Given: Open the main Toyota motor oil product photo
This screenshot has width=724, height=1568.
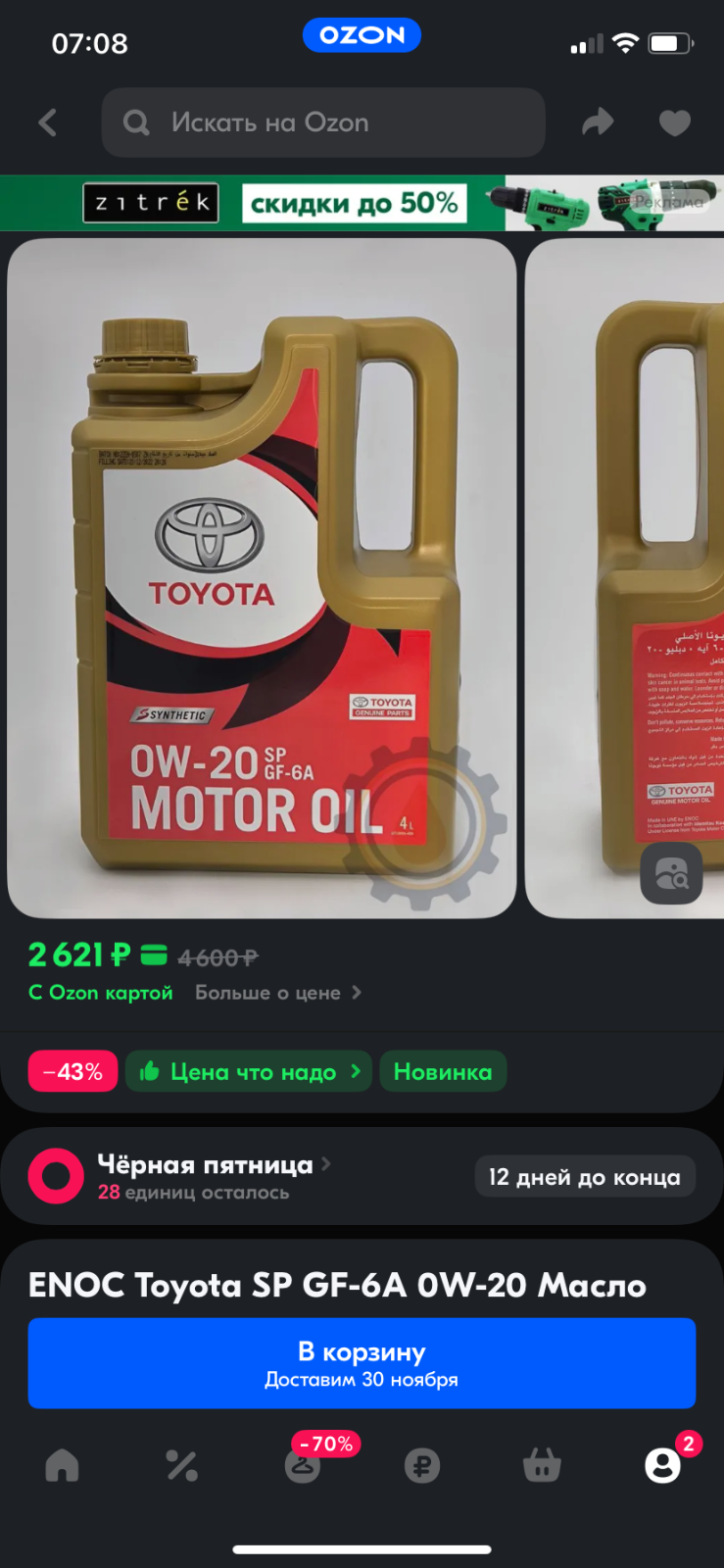Looking at the screenshot, I should click(262, 578).
